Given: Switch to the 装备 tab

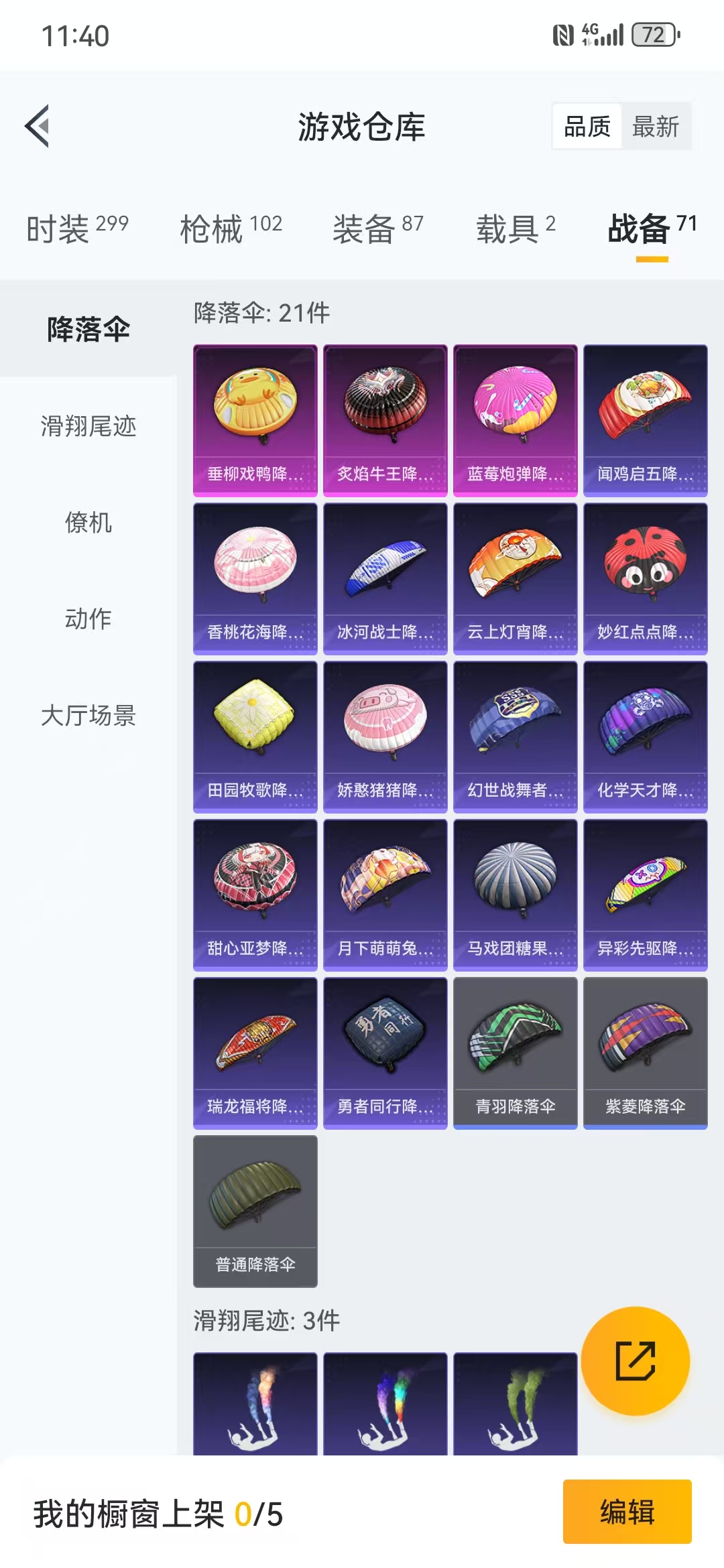Looking at the screenshot, I should click(x=378, y=229).
